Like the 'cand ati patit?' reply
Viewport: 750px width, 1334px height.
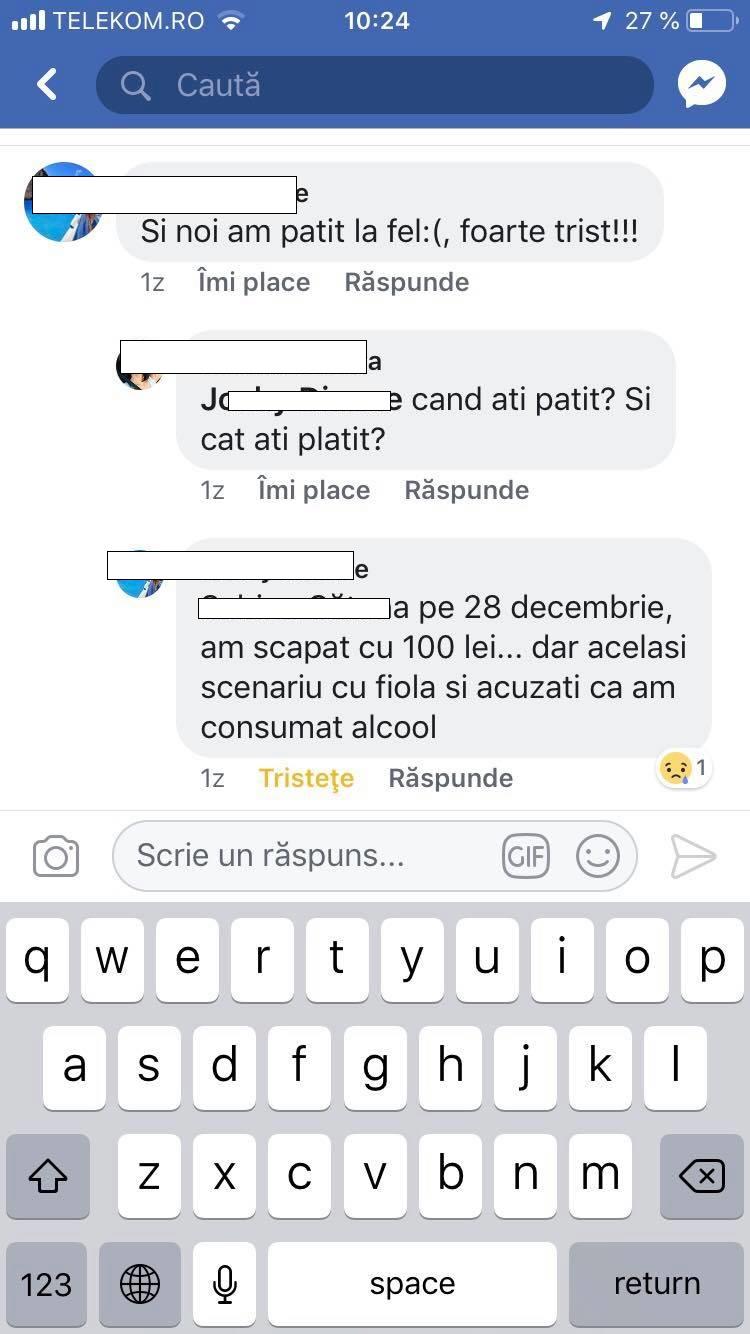coord(313,490)
